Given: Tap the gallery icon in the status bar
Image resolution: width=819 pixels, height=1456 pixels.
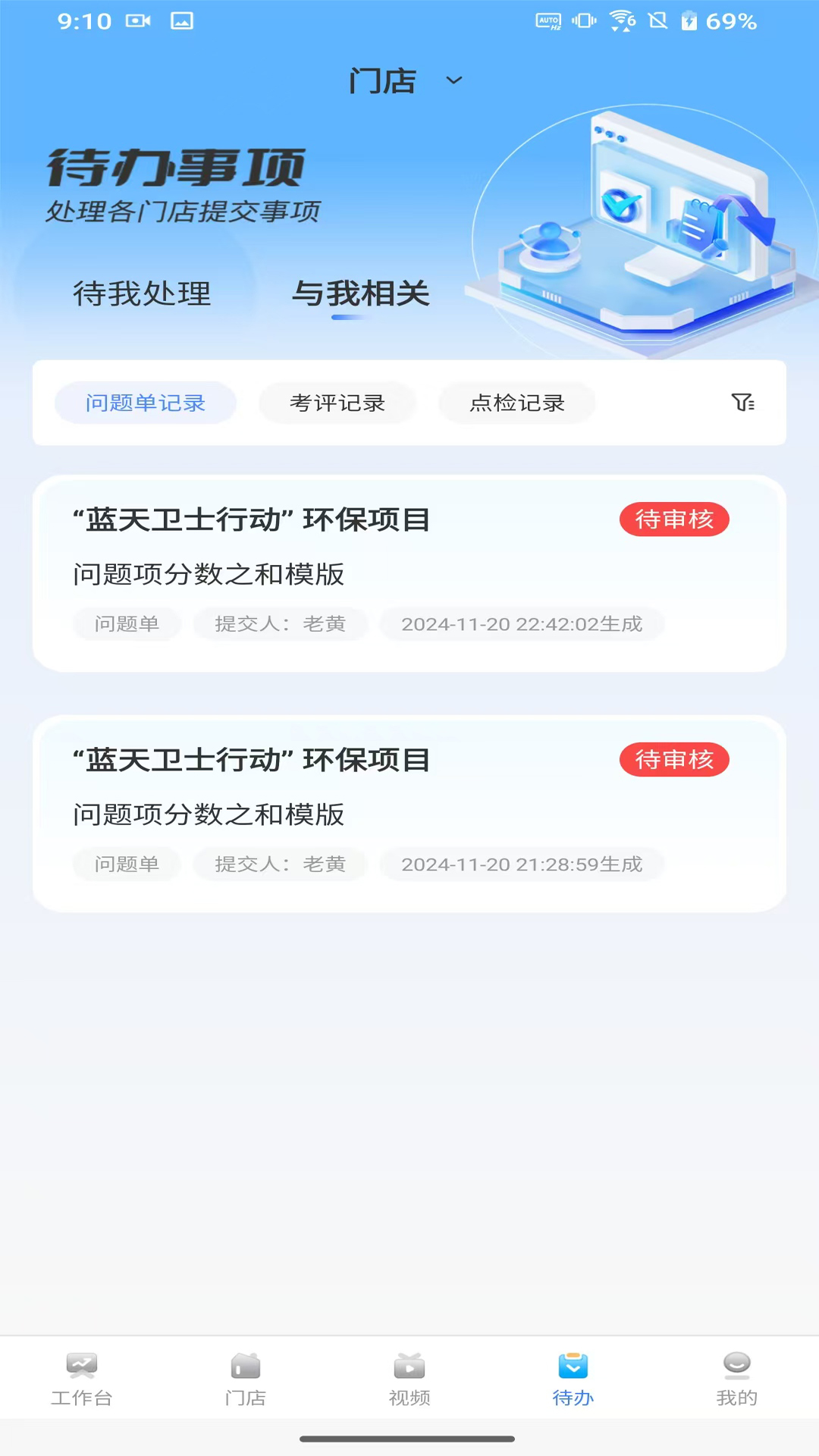Looking at the screenshot, I should pyautogui.click(x=182, y=20).
